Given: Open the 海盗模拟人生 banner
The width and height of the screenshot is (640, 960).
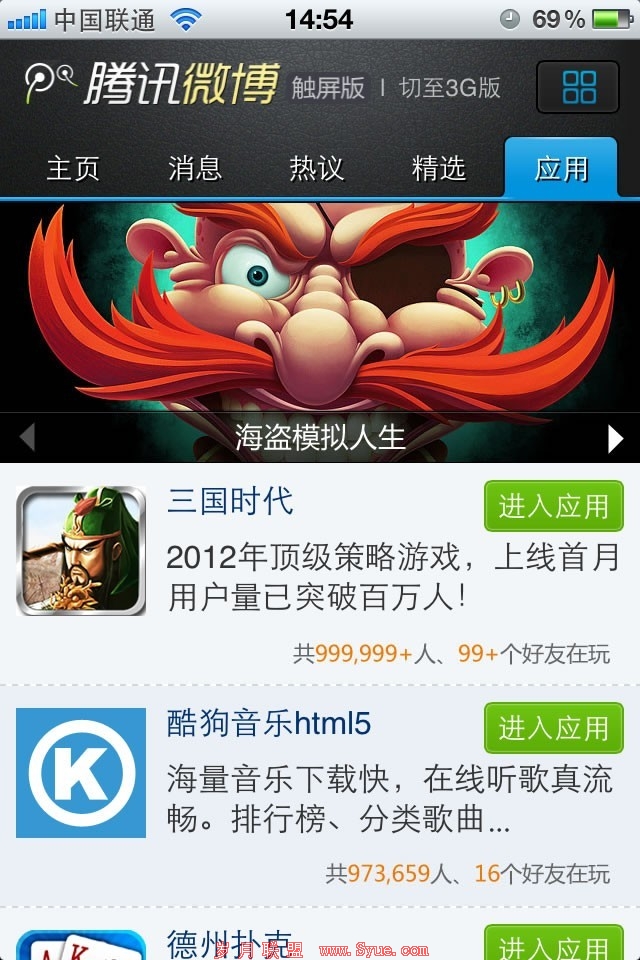Looking at the screenshot, I should [320, 310].
